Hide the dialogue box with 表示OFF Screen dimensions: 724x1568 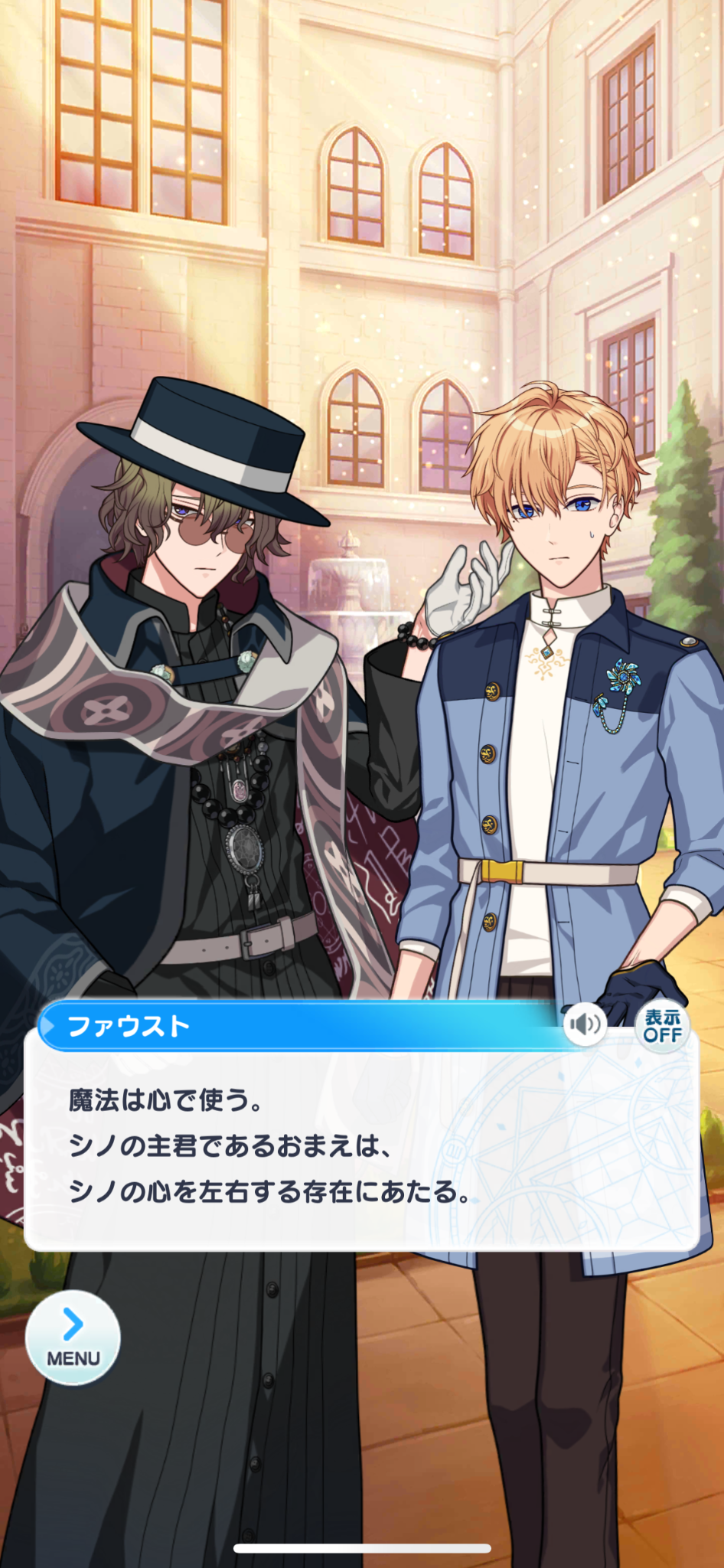pyautogui.click(x=663, y=1026)
